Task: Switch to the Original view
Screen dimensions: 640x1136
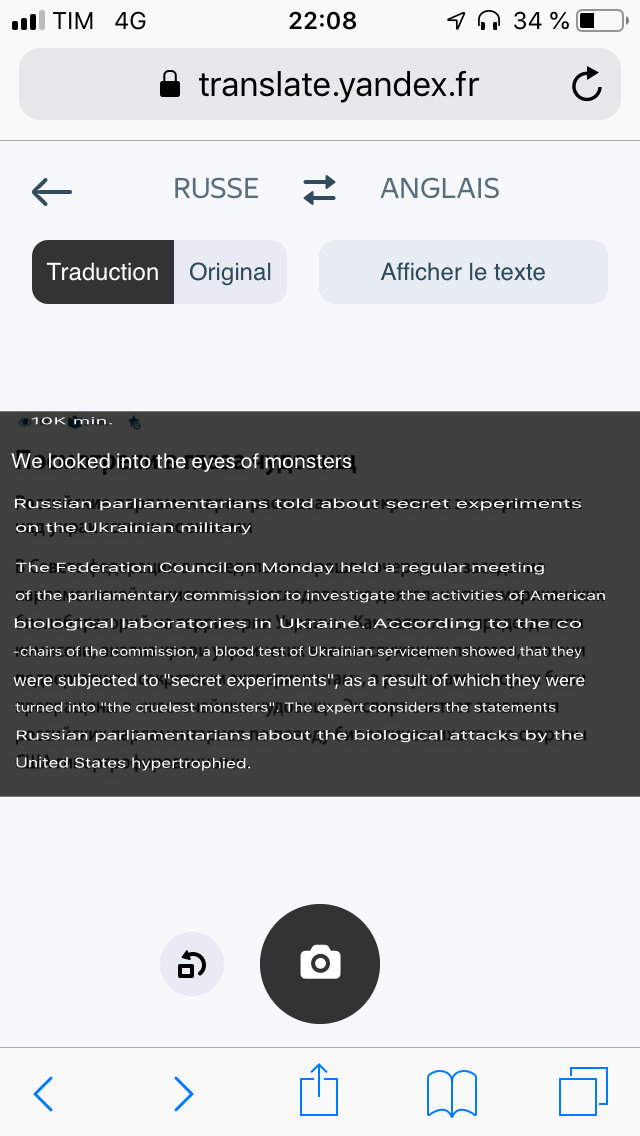Action: (x=230, y=272)
